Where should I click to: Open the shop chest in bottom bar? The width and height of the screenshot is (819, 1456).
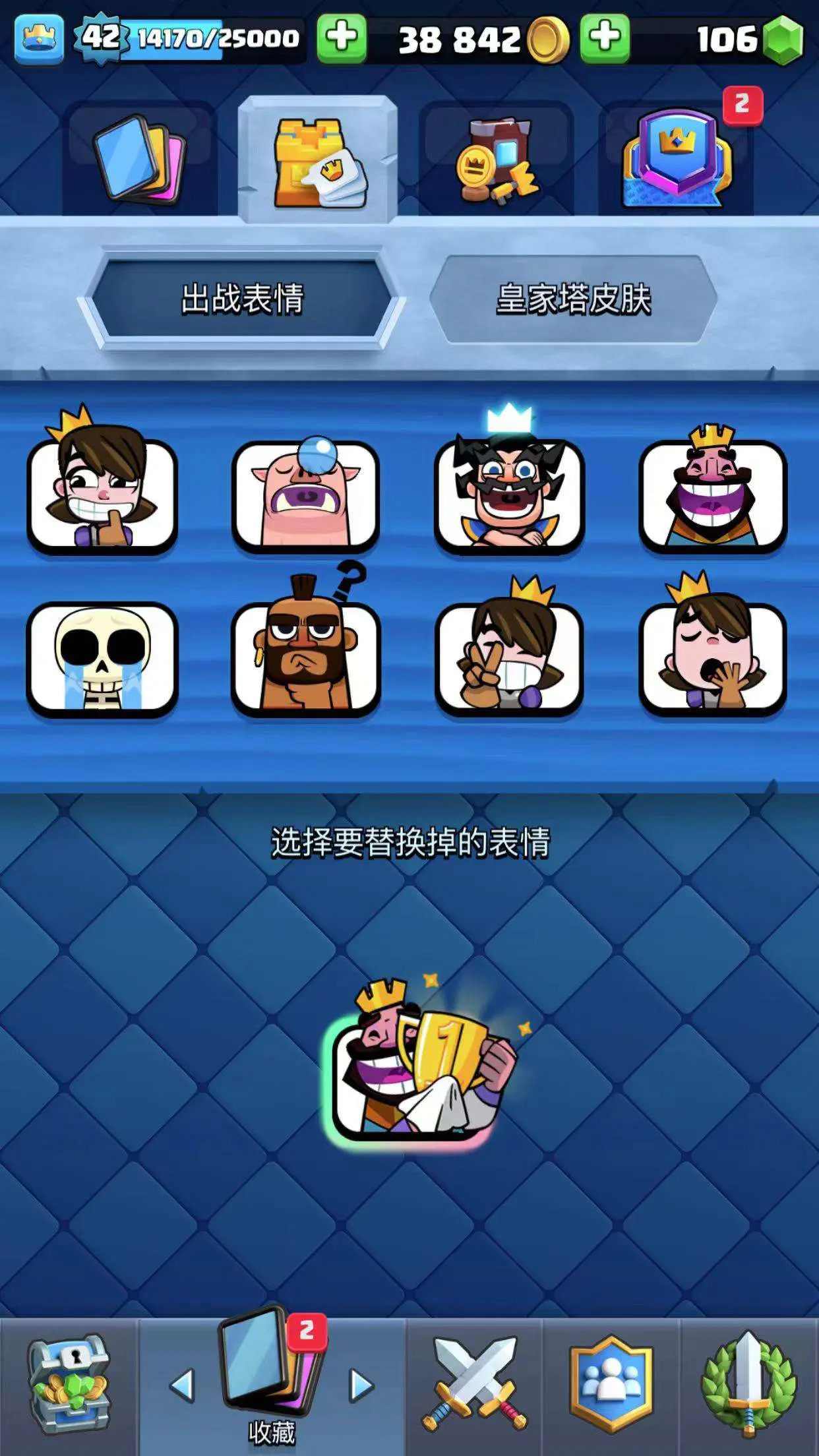pyautogui.click(x=69, y=1385)
